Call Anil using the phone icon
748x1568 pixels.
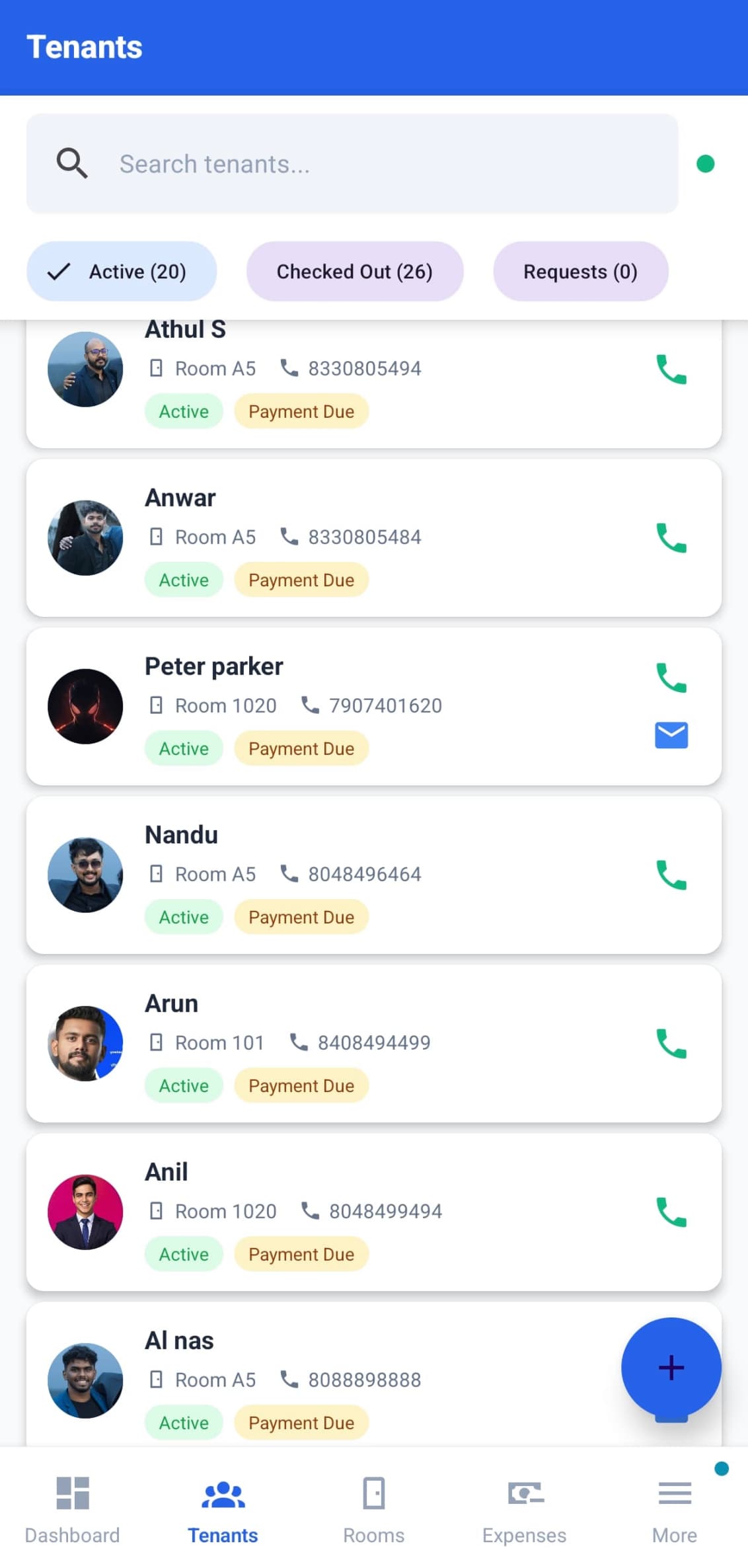click(x=671, y=1212)
